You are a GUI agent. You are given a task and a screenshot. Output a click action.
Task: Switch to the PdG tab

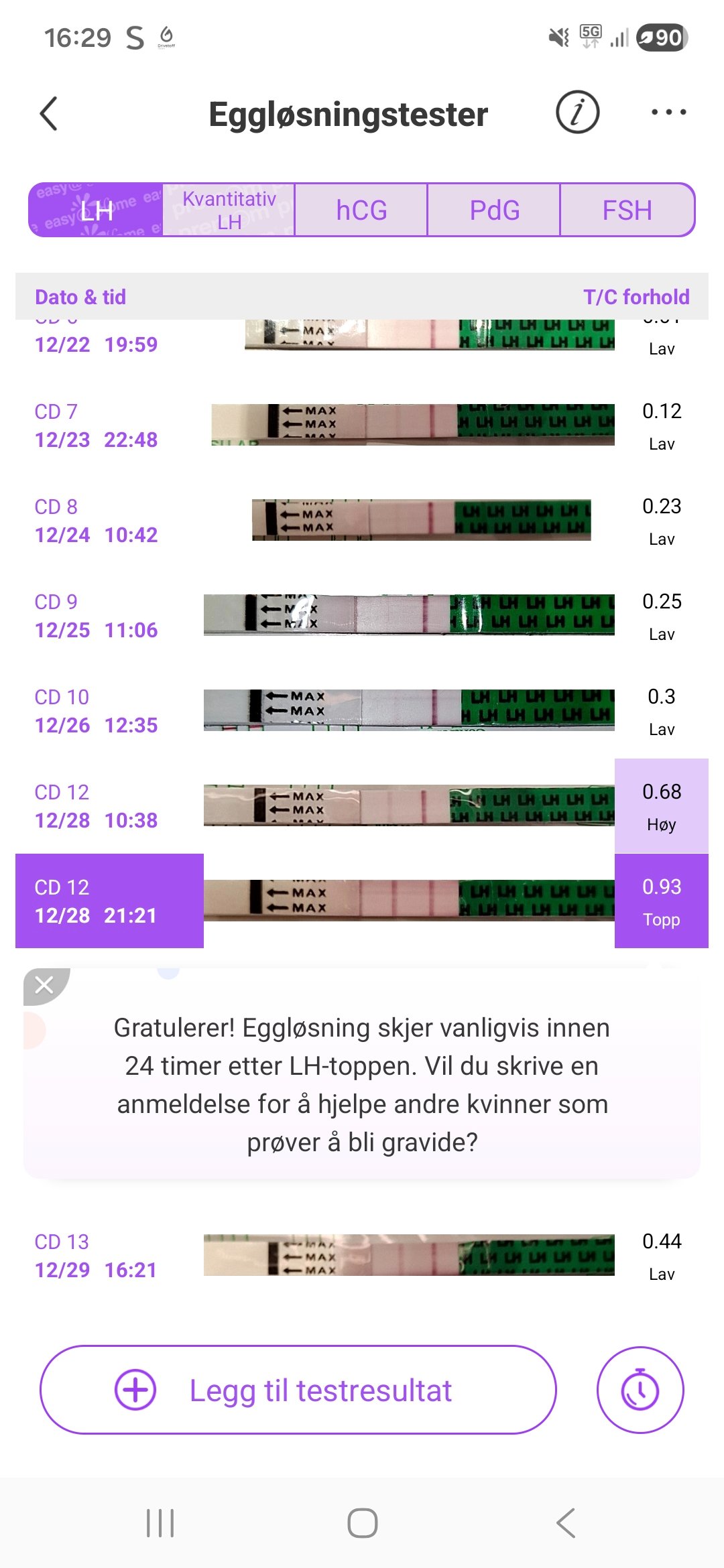tap(494, 210)
